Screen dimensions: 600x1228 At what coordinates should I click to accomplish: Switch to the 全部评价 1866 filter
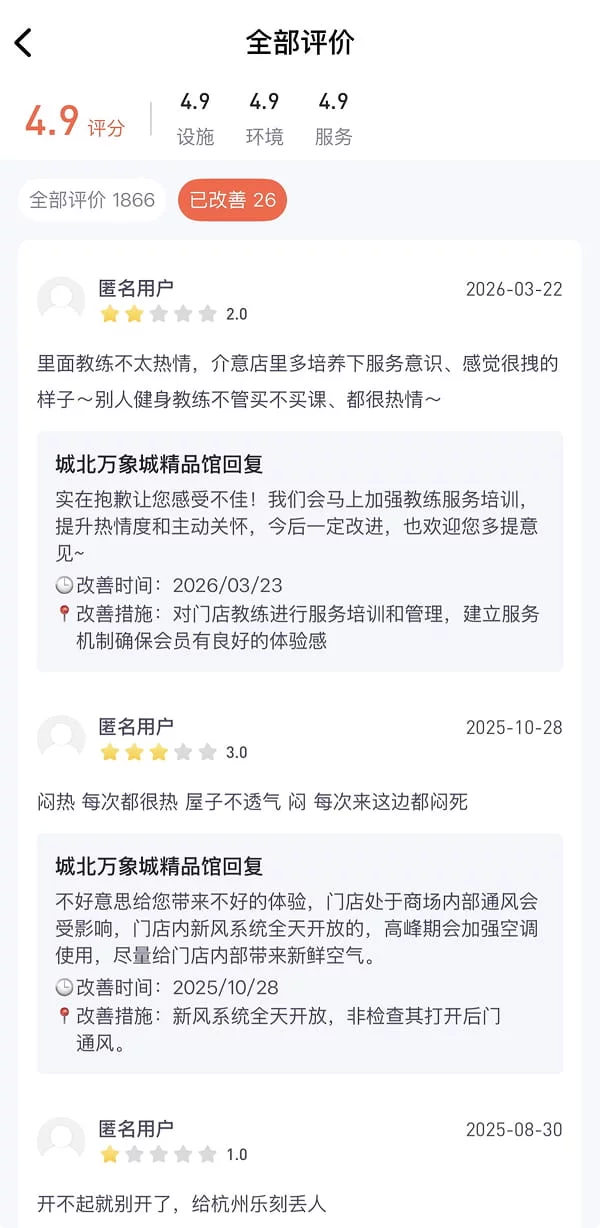[x=92, y=200]
